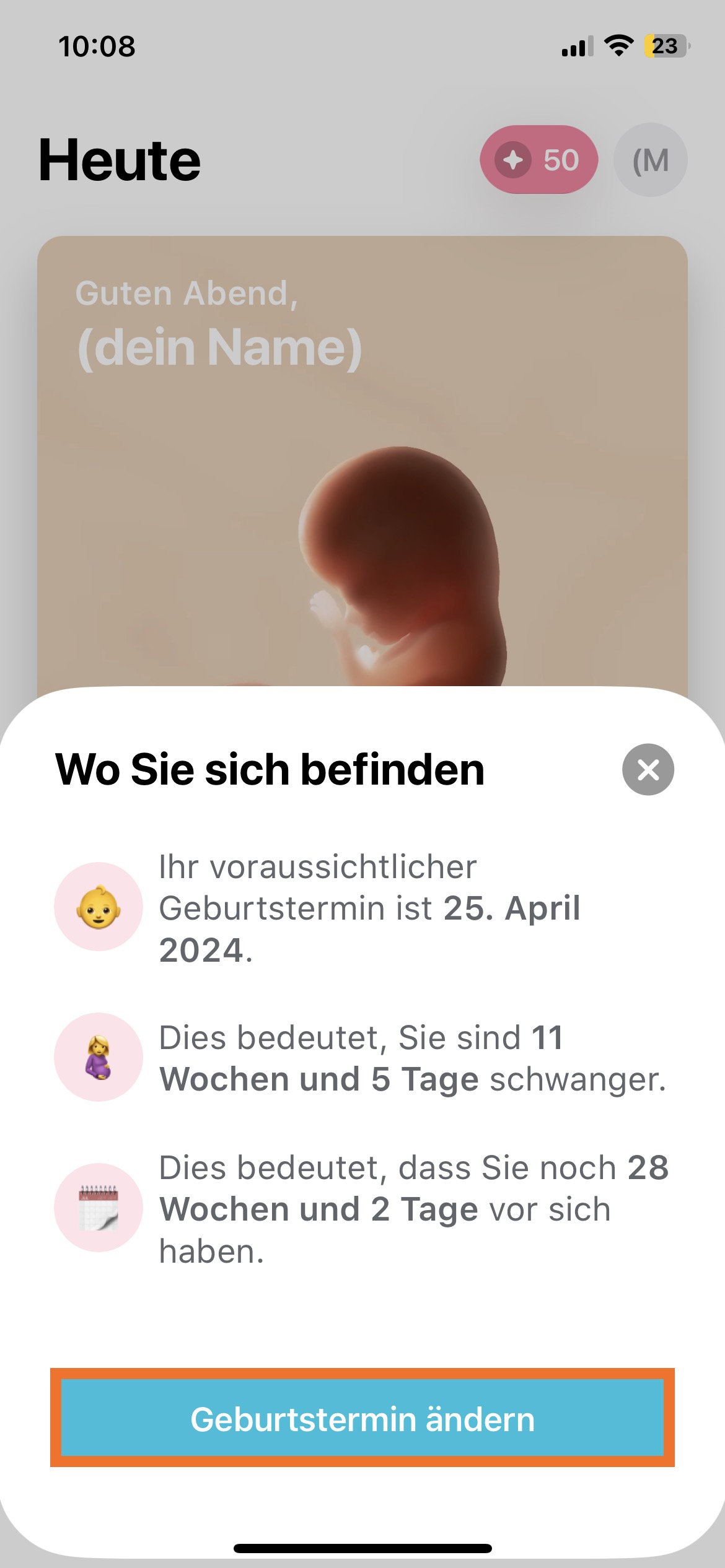Image resolution: width=725 pixels, height=1568 pixels.
Task: Tap Geburtstermin ändern button
Action: point(362,1418)
